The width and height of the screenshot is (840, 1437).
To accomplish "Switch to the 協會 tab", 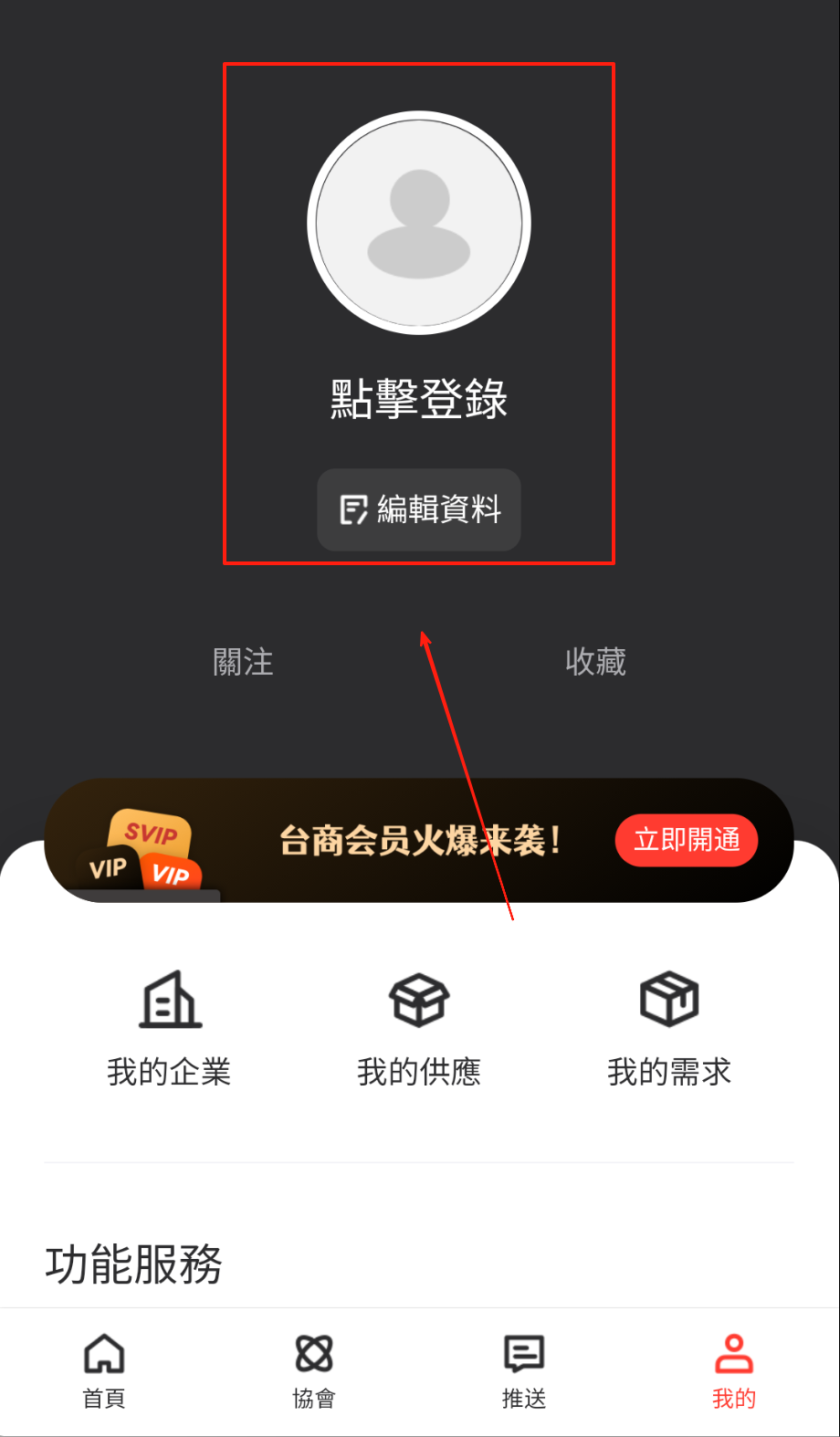I will pos(314,1371).
